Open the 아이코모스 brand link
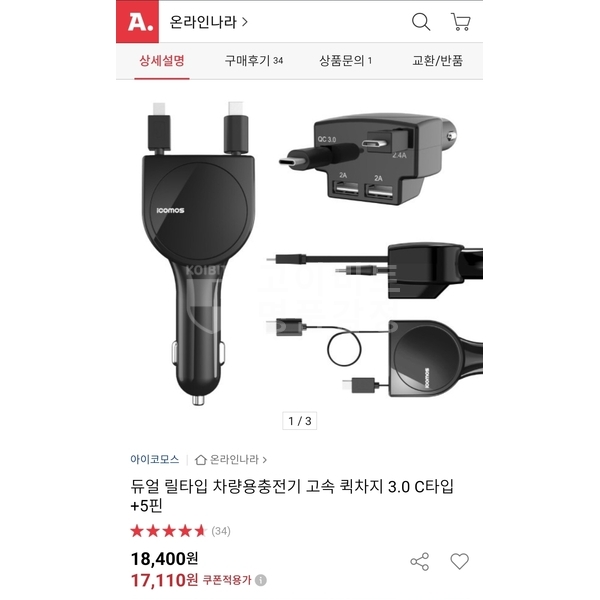The width and height of the screenshot is (600, 600). pos(155,459)
